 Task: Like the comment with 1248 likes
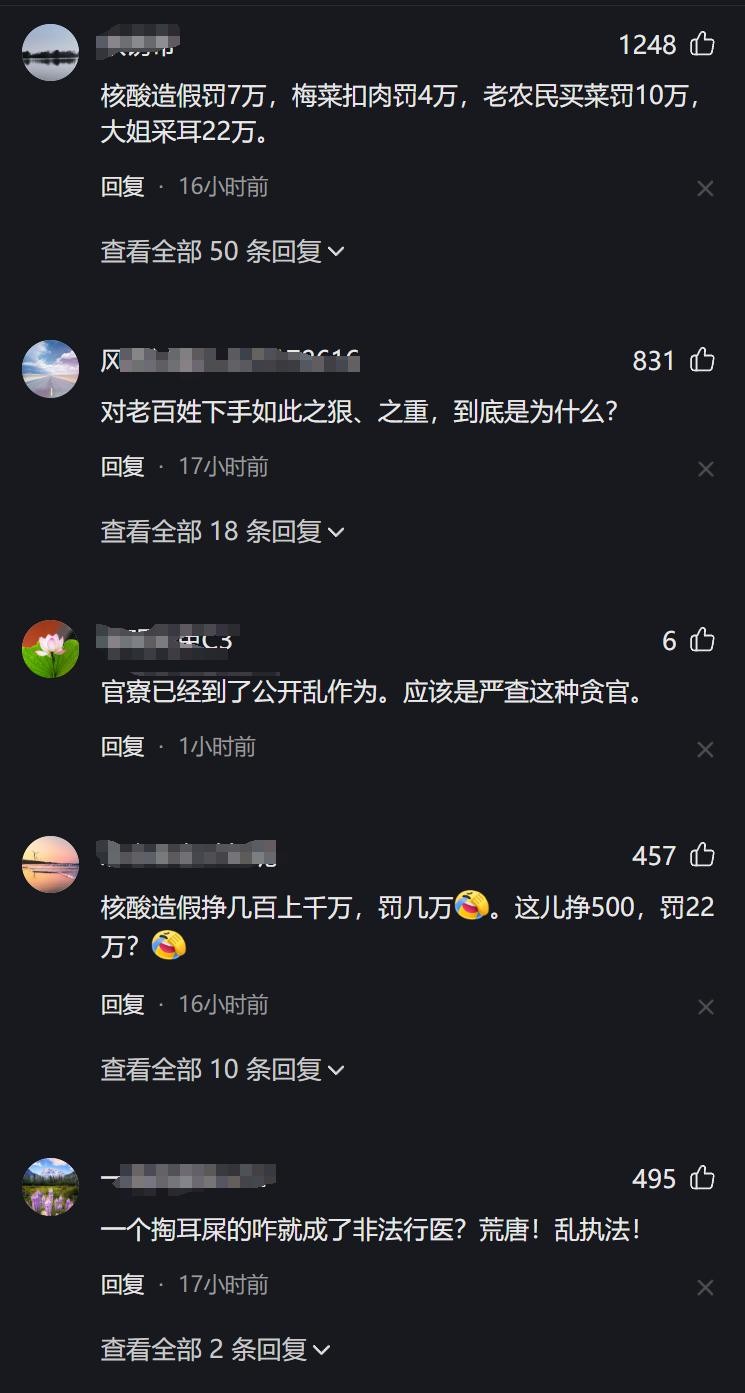tap(702, 44)
